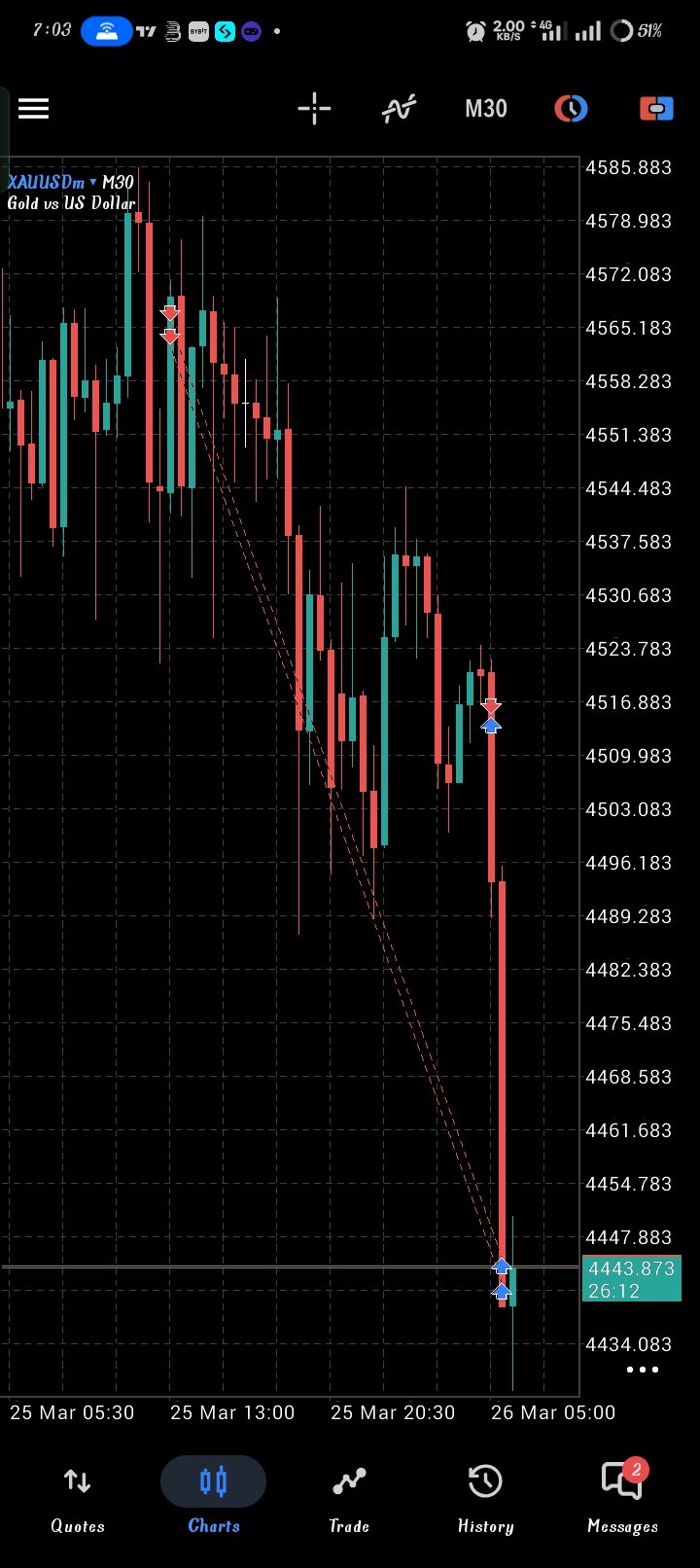Open the chart objects clock icon
Image resolution: width=700 pixels, height=1568 pixels.
571,108
